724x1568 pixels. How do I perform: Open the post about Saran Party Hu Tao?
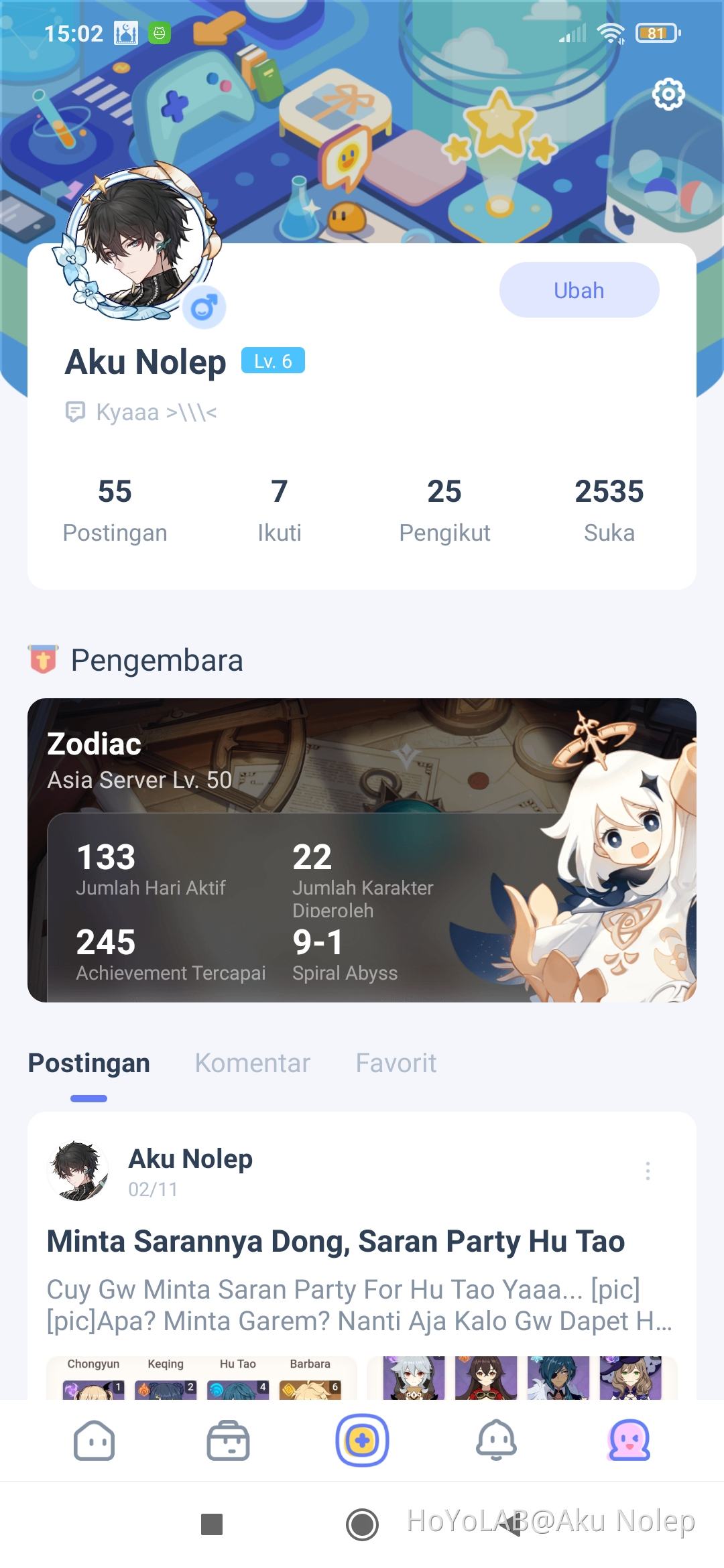pyautogui.click(x=335, y=1242)
